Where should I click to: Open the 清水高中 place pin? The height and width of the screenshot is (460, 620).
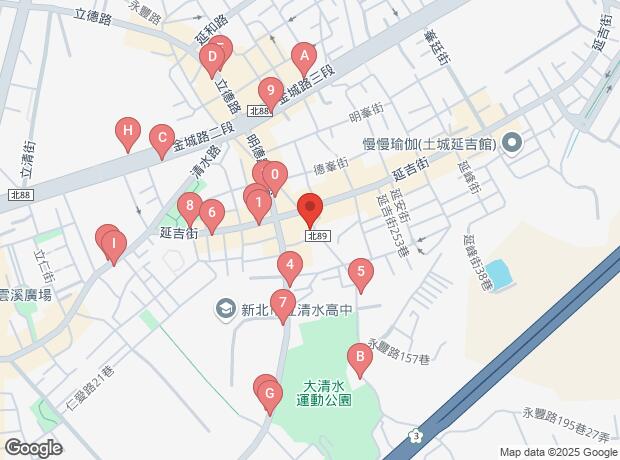pyautogui.click(x=225, y=309)
